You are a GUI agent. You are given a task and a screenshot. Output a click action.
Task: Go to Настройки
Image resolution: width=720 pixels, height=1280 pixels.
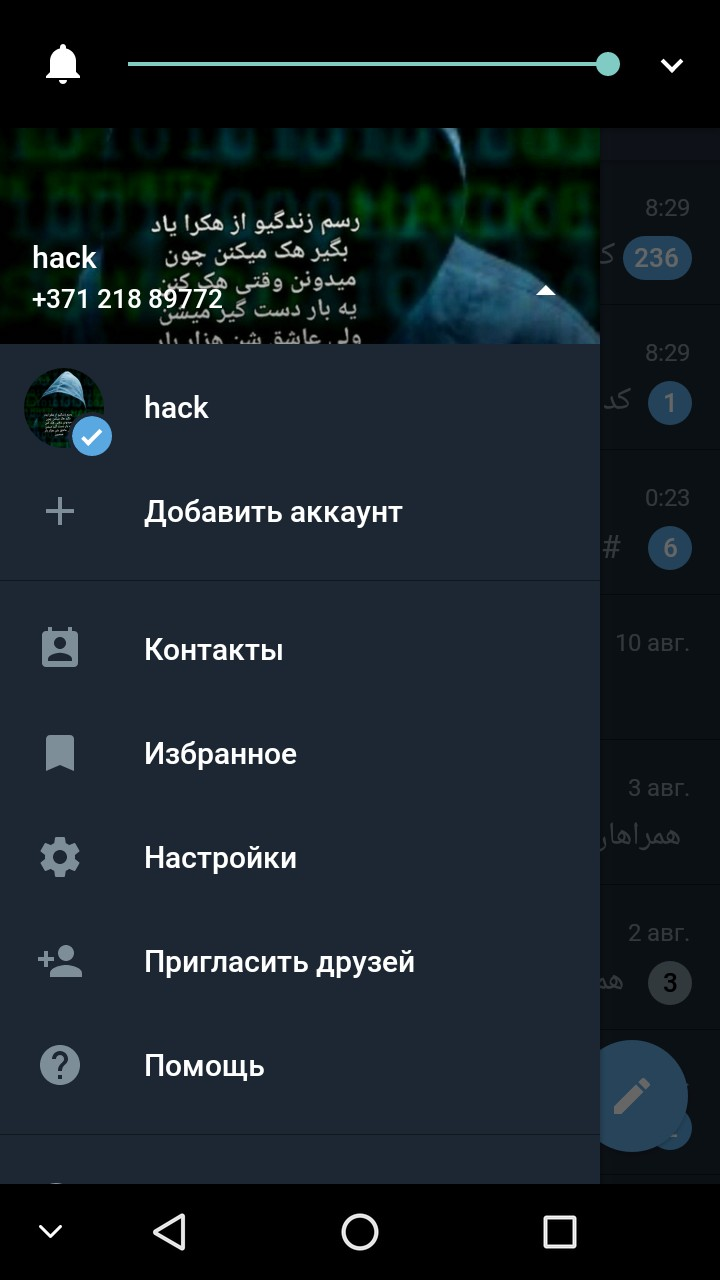220,858
